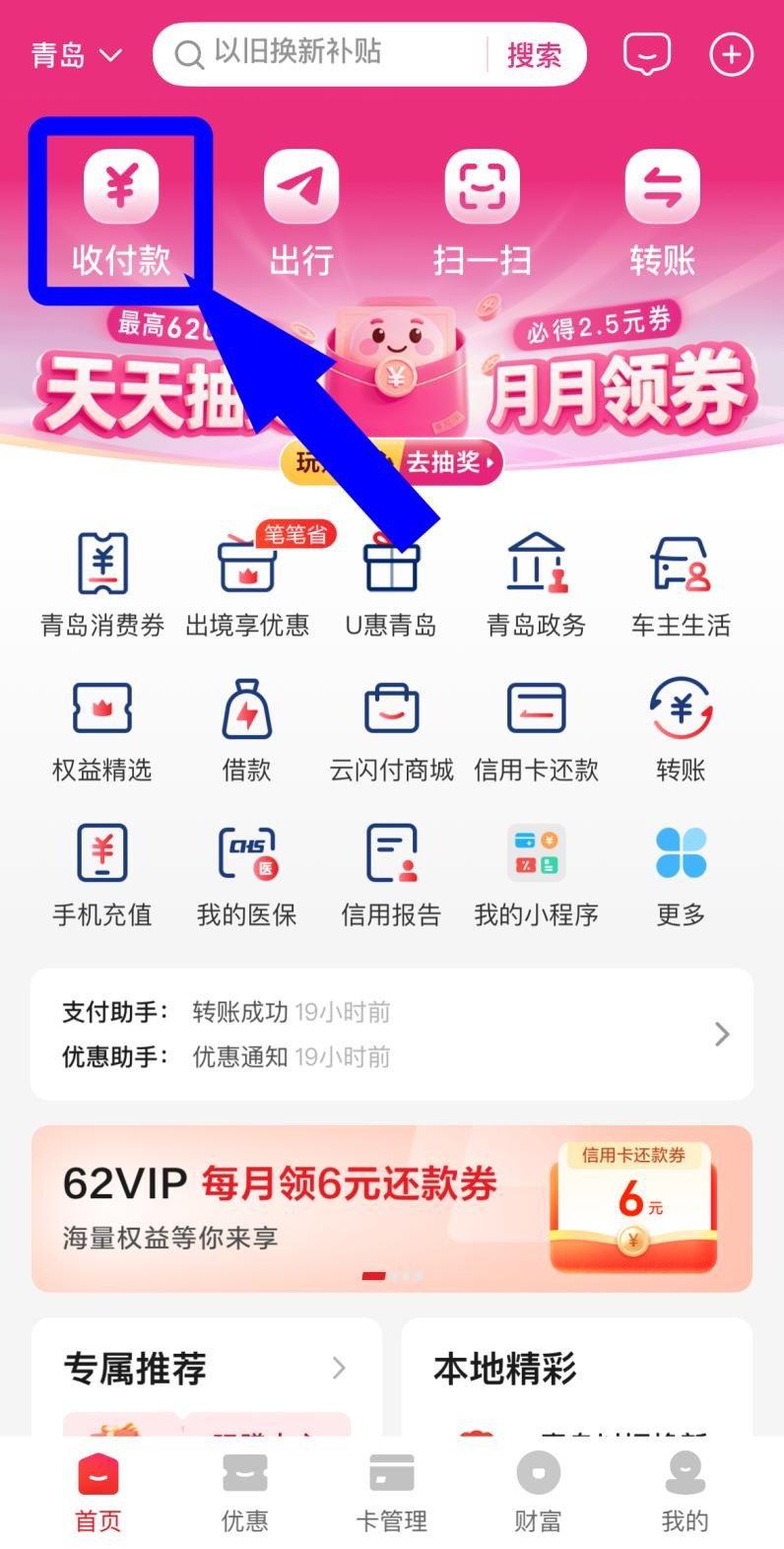This screenshot has height=1549, width=784.
Task: Open the messages icon in the header
Action: [x=647, y=54]
